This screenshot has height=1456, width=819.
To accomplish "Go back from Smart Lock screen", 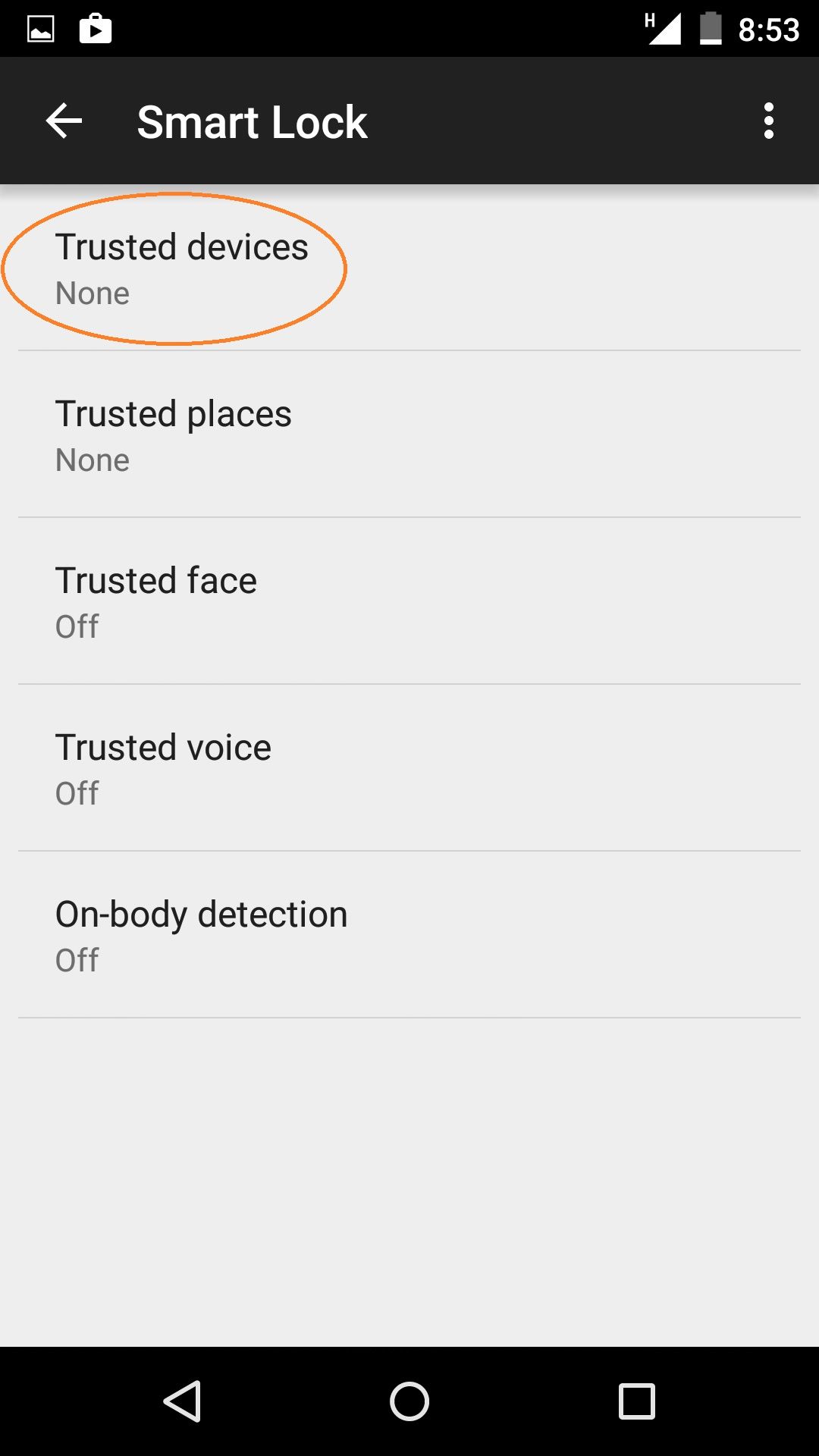I will [64, 121].
